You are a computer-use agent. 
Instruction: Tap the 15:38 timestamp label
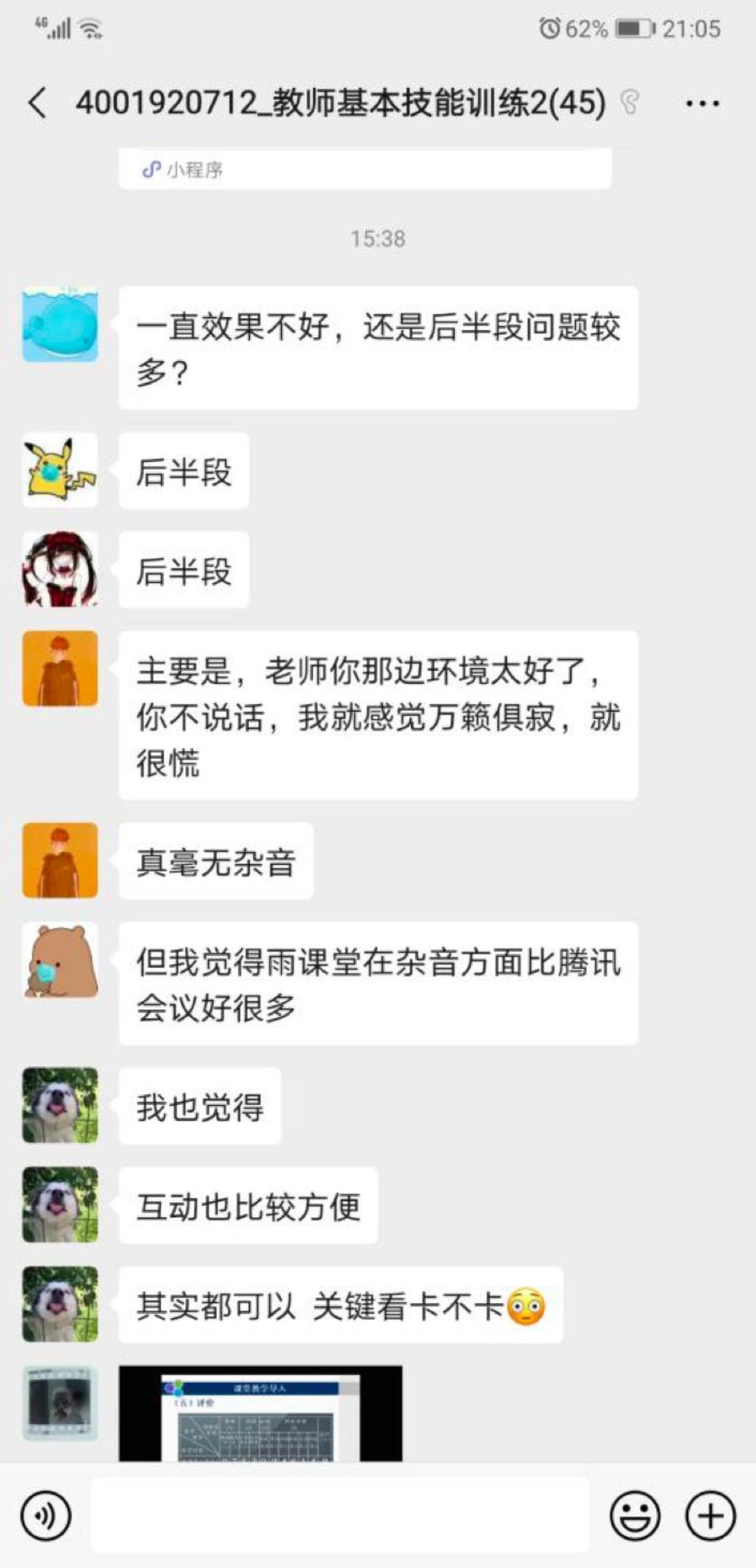pos(378,239)
